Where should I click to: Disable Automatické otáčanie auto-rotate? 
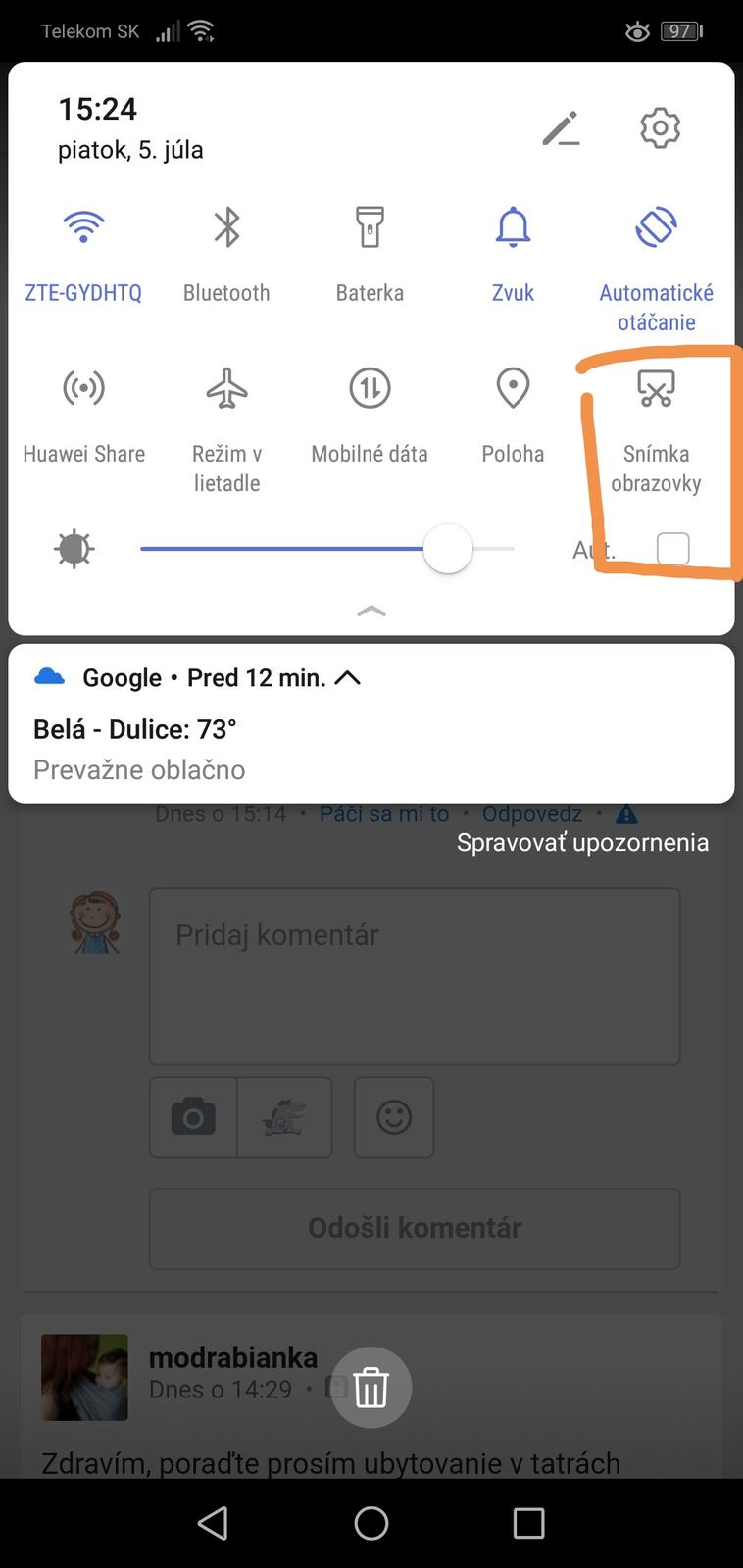[x=656, y=227]
